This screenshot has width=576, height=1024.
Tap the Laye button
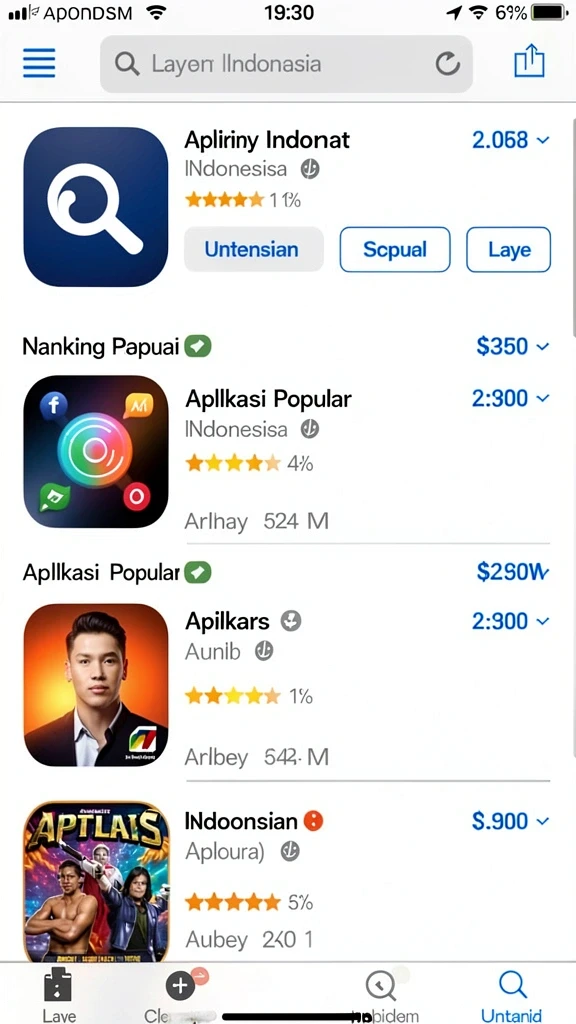508,249
